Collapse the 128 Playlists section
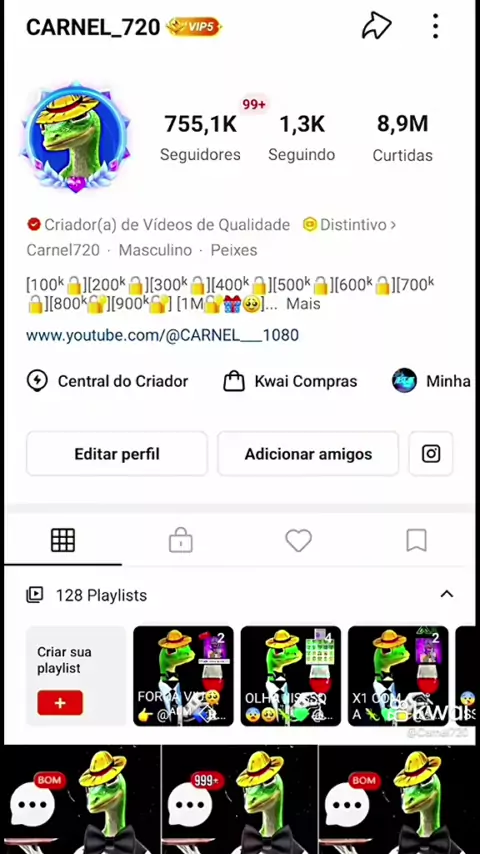 click(x=447, y=594)
